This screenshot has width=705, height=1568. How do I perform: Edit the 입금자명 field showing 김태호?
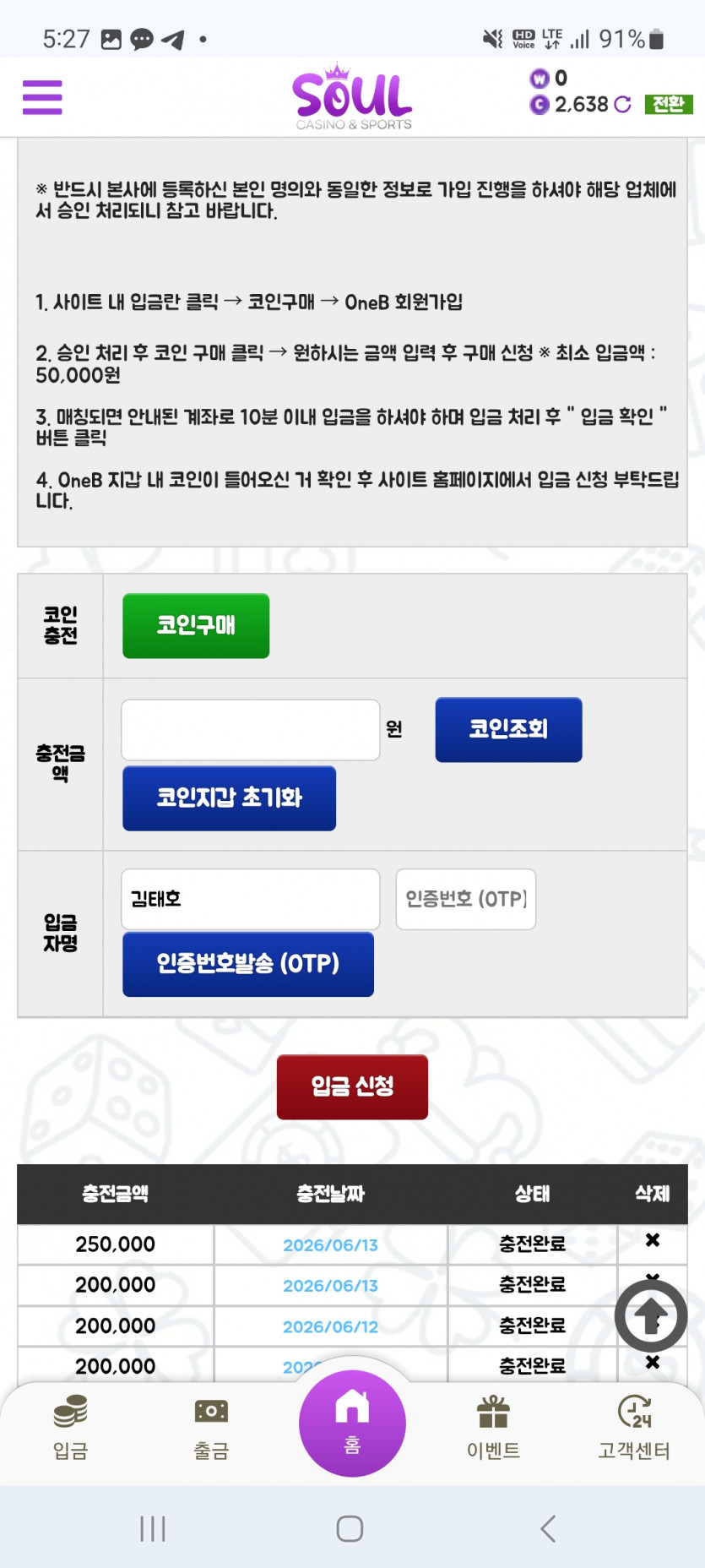pos(251,899)
